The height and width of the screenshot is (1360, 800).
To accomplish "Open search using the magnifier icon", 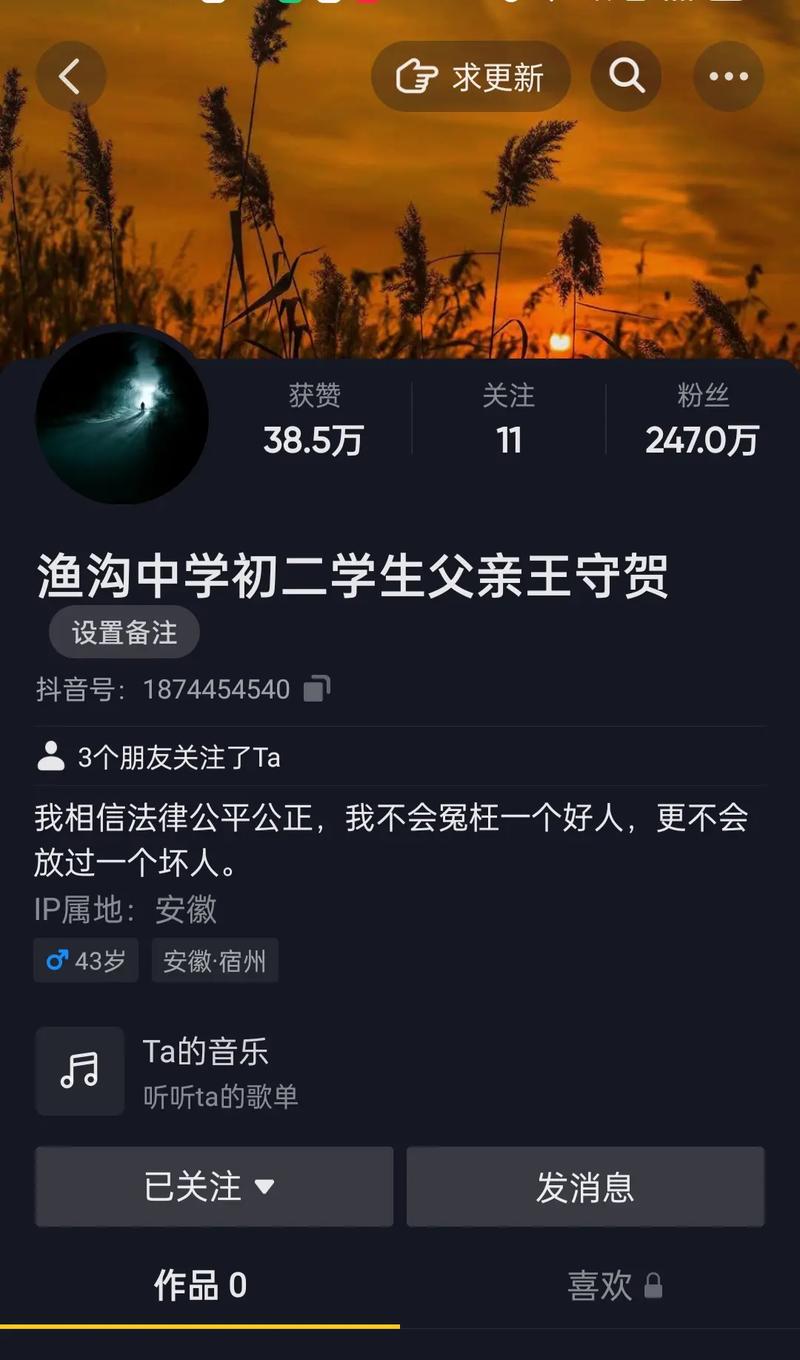I will [626, 77].
